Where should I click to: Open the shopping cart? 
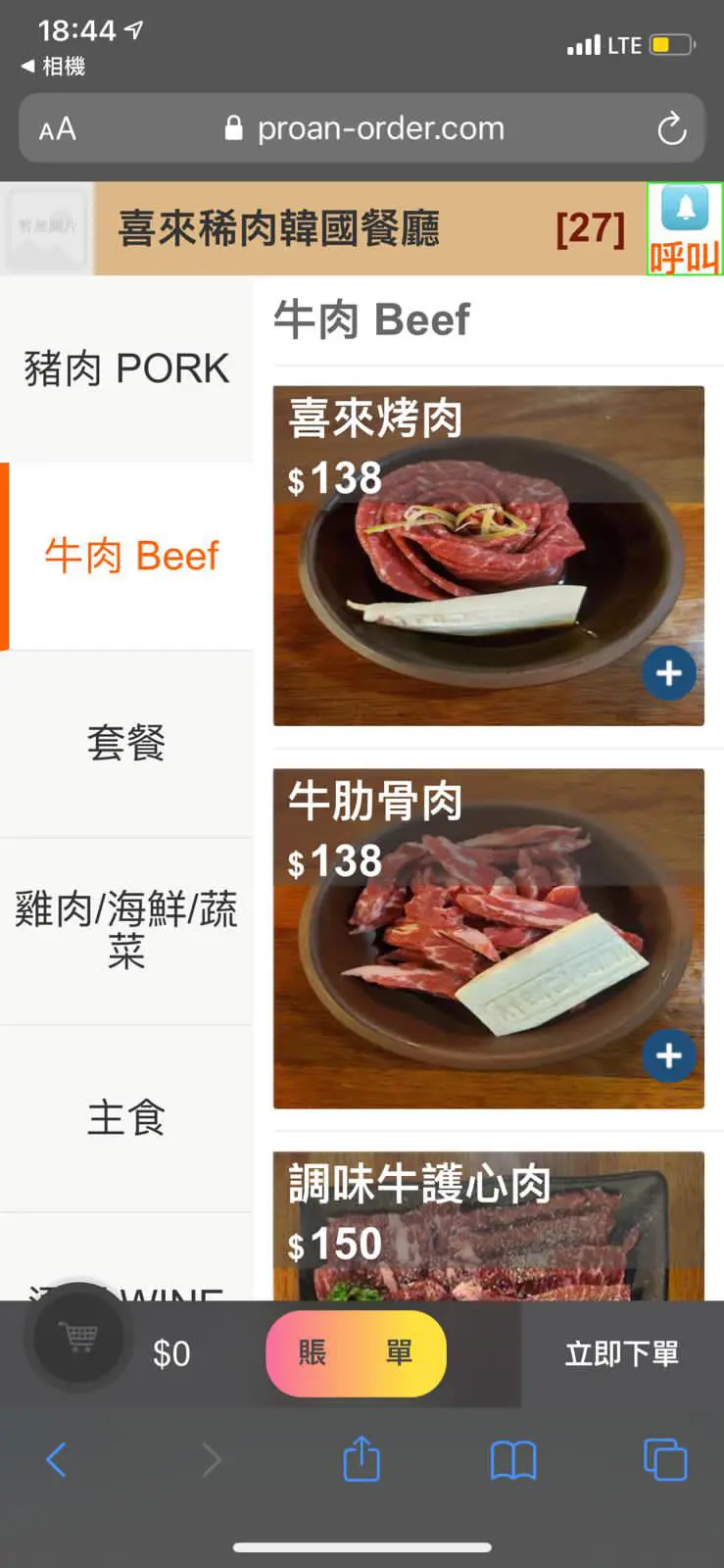coord(78,1336)
